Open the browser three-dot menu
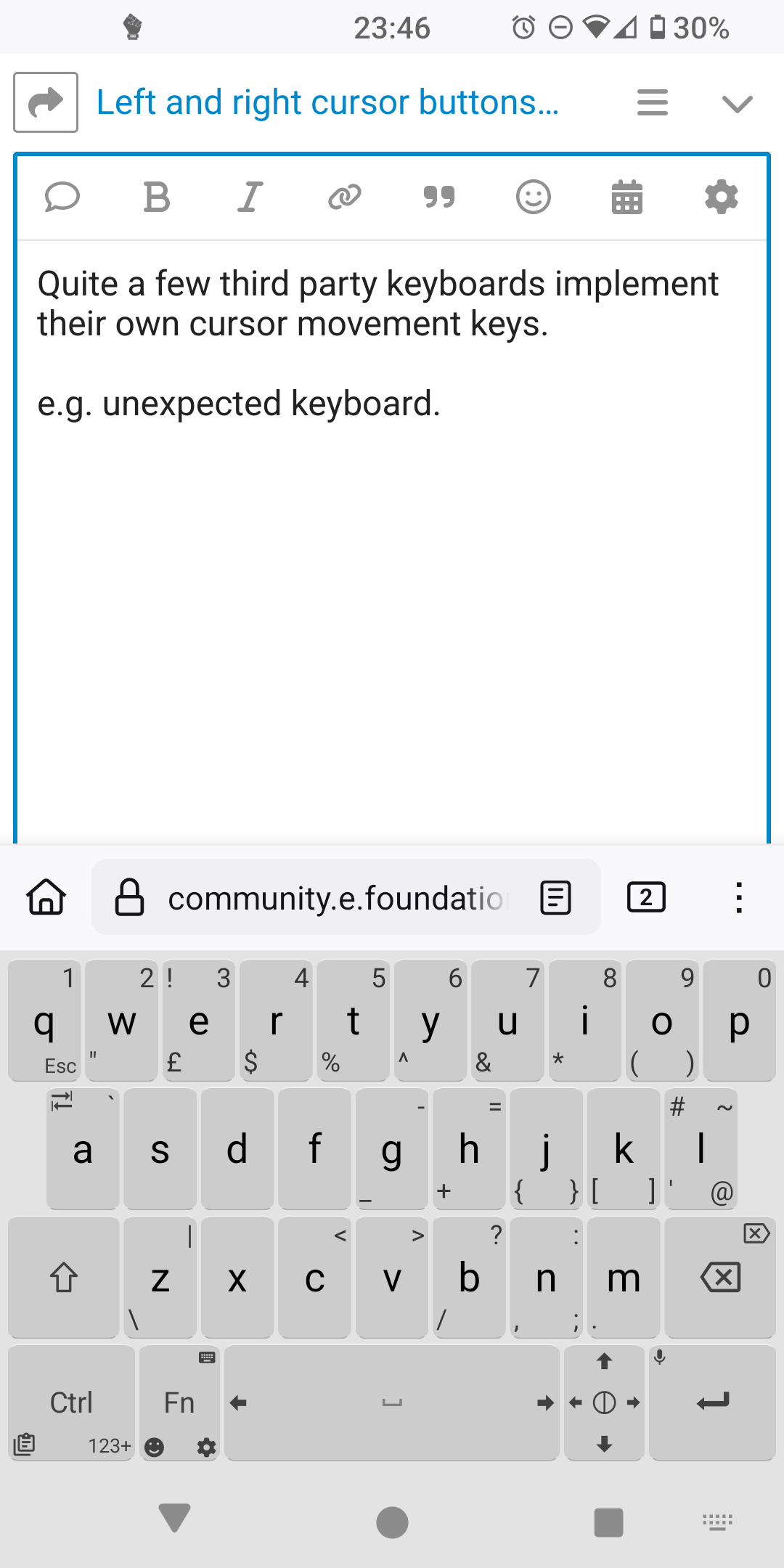The width and height of the screenshot is (784, 1568). tap(739, 897)
